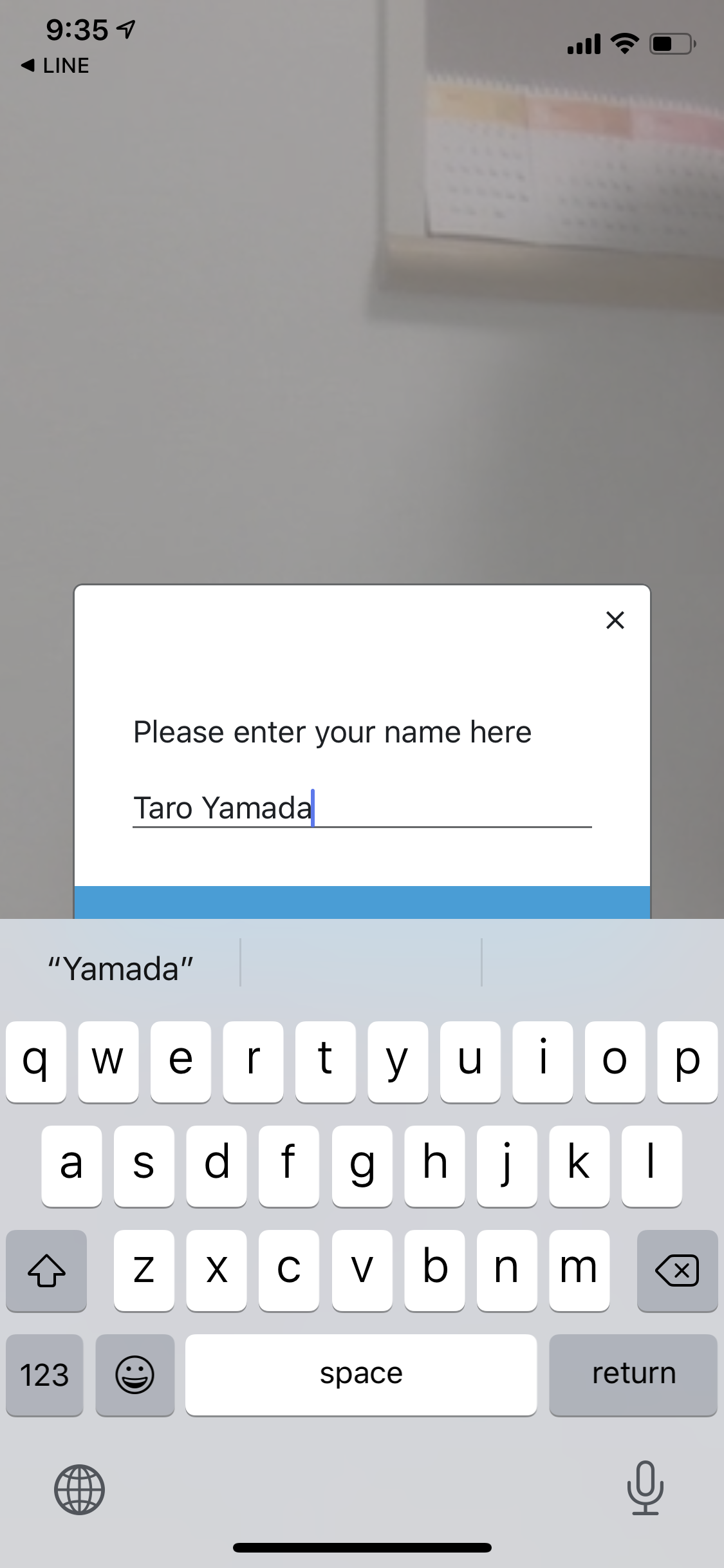Switch keyboard language with globe icon
Image resolution: width=724 pixels, height=1568 pixels.
(79, 1489)
